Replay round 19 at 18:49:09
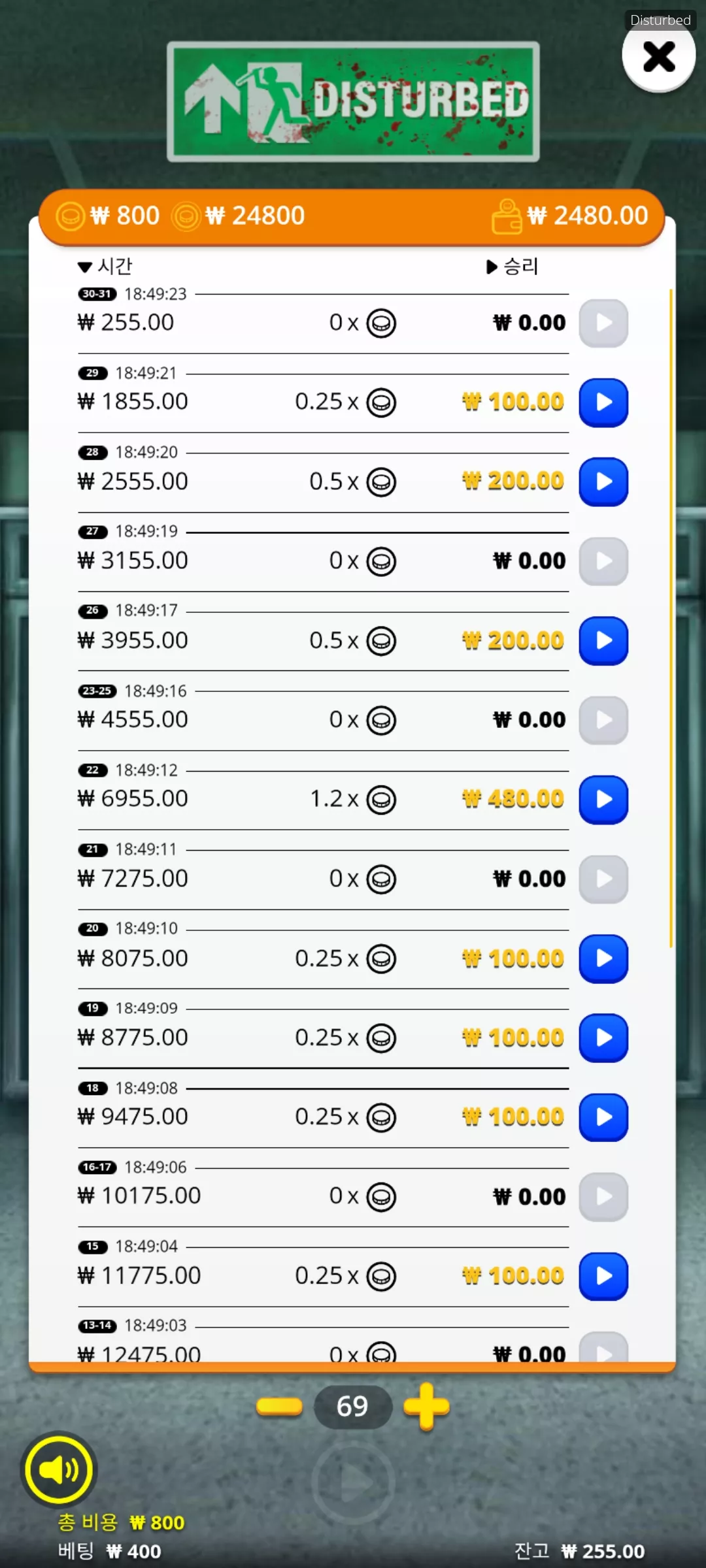 pyautogui.click(x=603, y=1038)
